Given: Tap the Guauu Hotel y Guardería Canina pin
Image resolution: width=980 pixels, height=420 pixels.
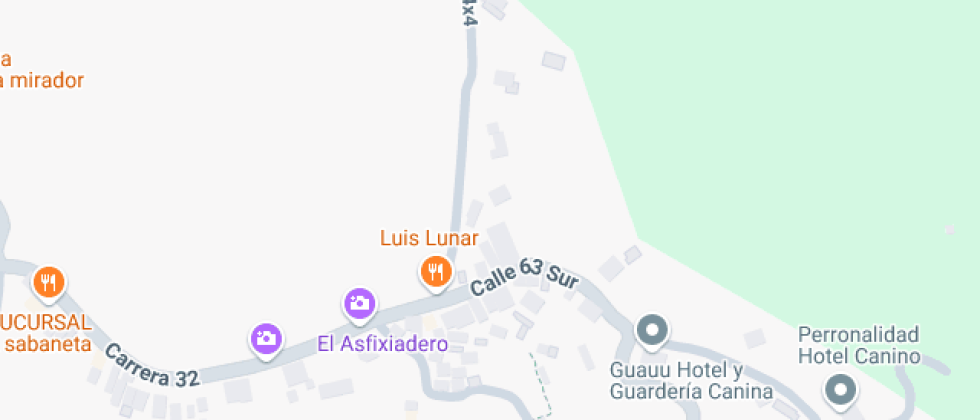Looking at the screenshot, I should [x=652, y=331].
